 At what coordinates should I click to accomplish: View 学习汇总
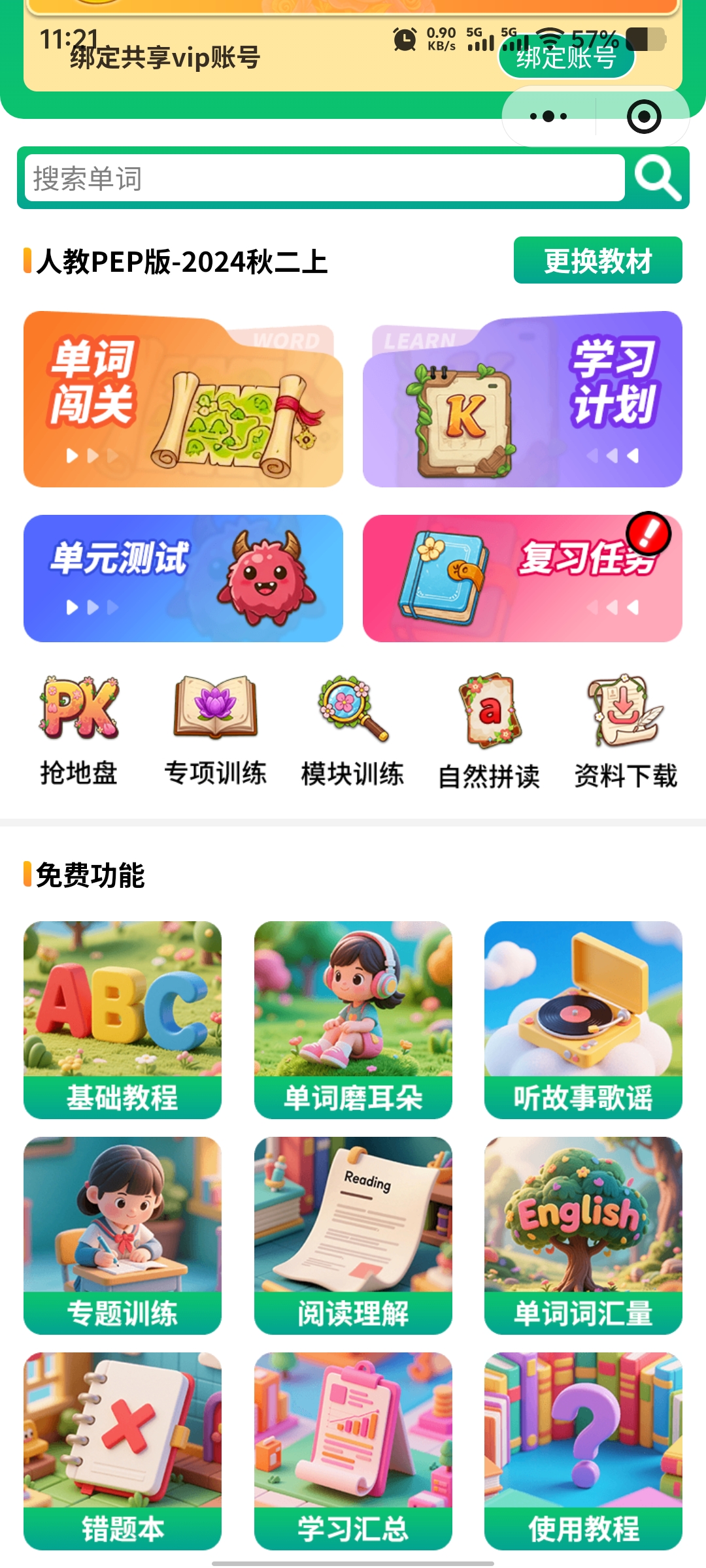point(353,1450)
